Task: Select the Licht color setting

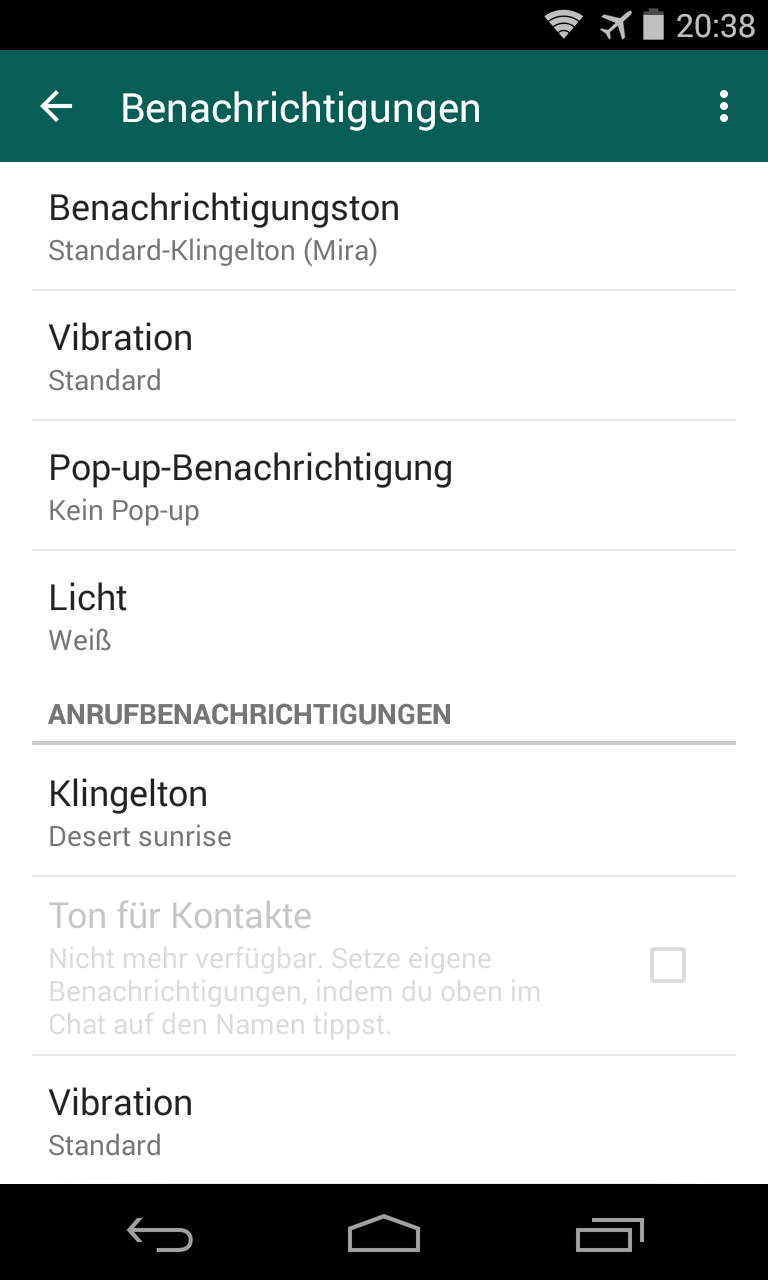Action: pos(384,616)
